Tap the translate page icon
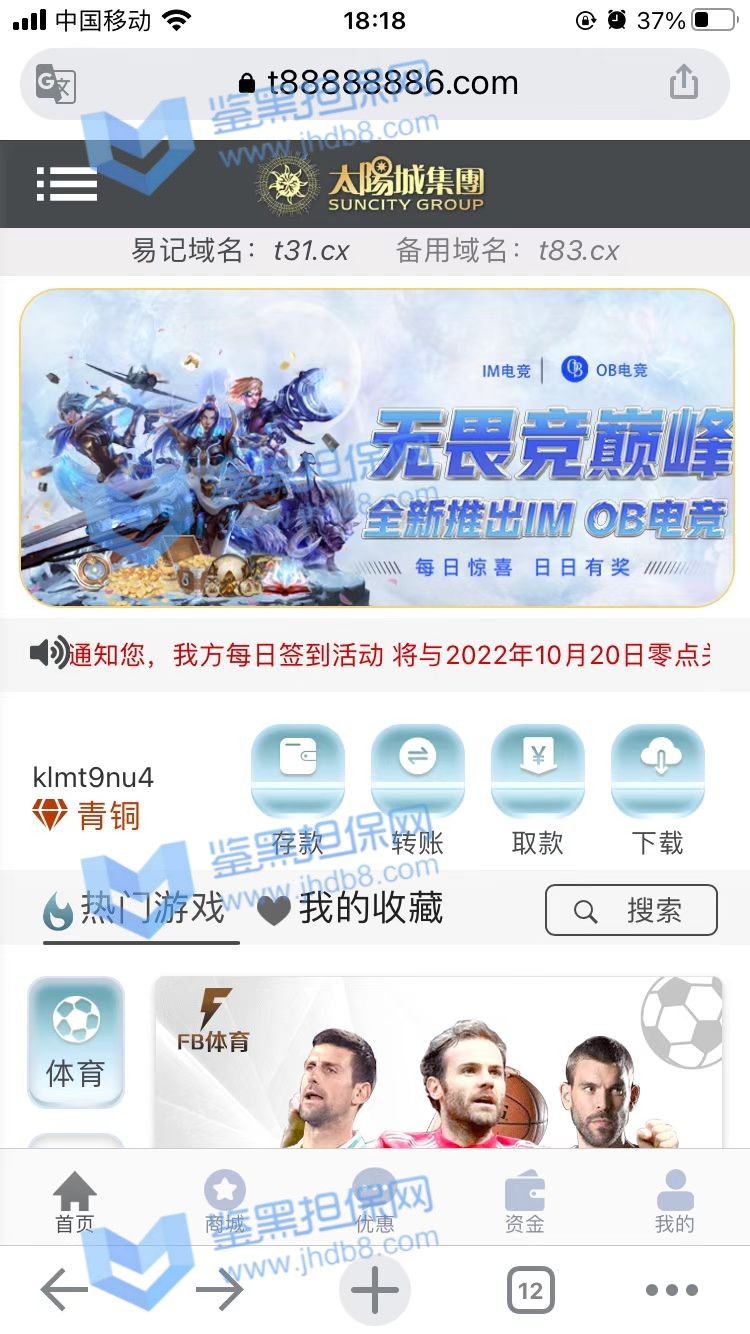The height and width of the screenshot is (1334, 750). click(x=56, y=84)
